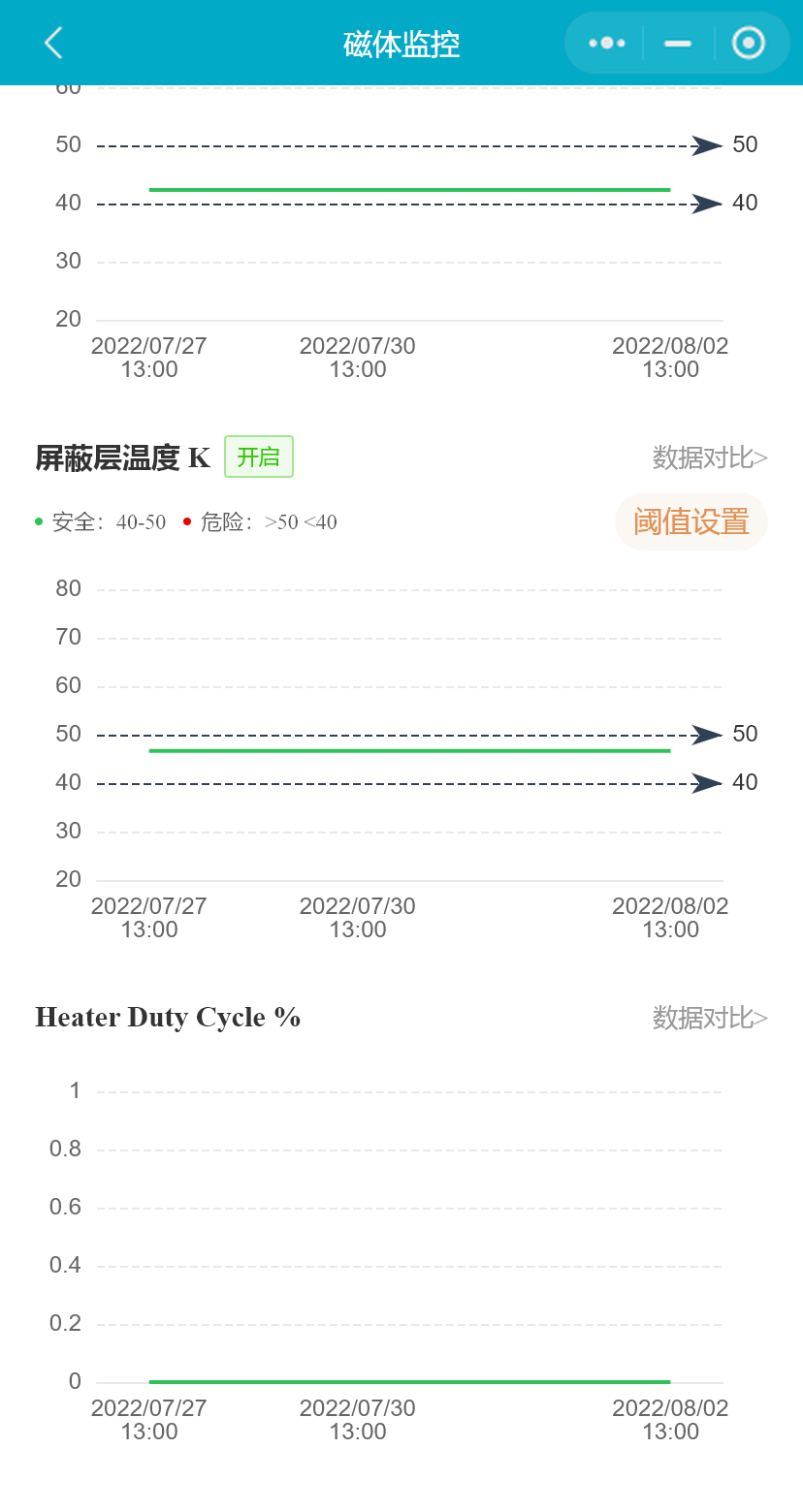Open the mini program more options menu

pyautogui.click(x=606, y=43)
